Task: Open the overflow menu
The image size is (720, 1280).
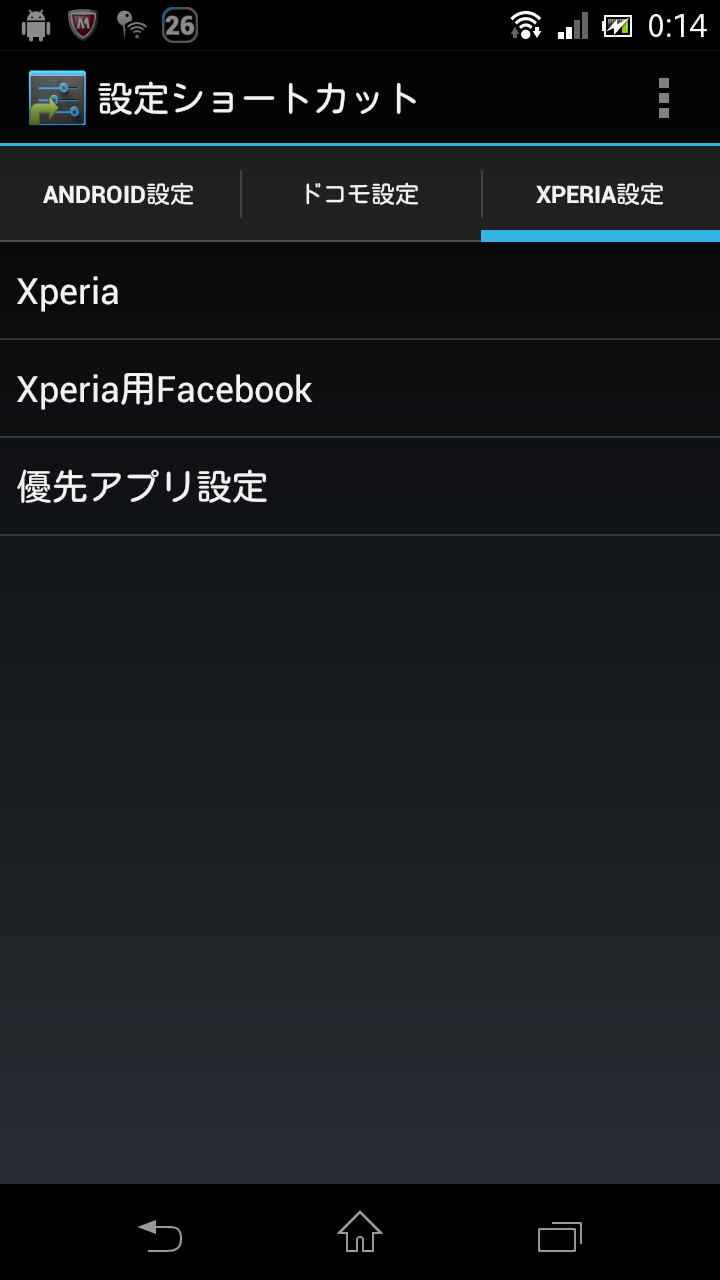Action: click(663, 98)
